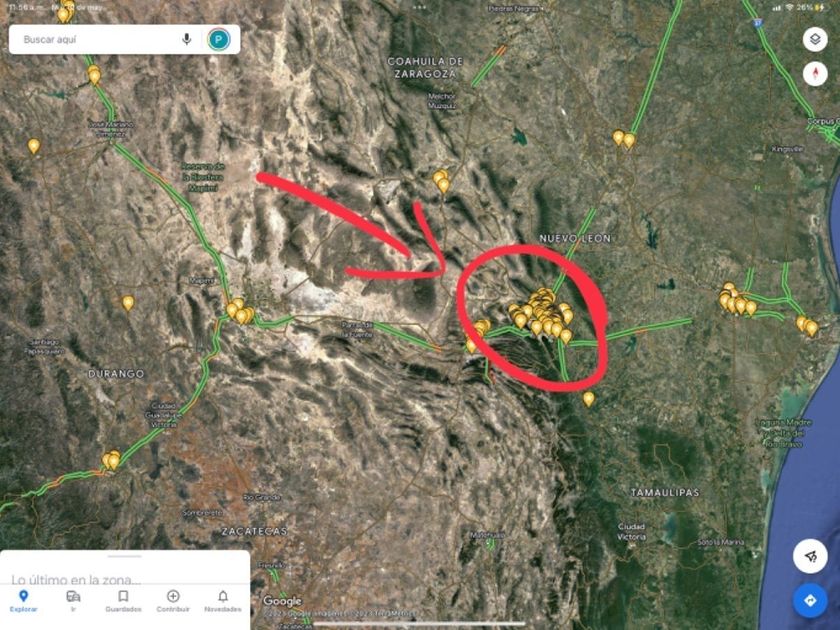Open the blue directions button

point(809,601)
